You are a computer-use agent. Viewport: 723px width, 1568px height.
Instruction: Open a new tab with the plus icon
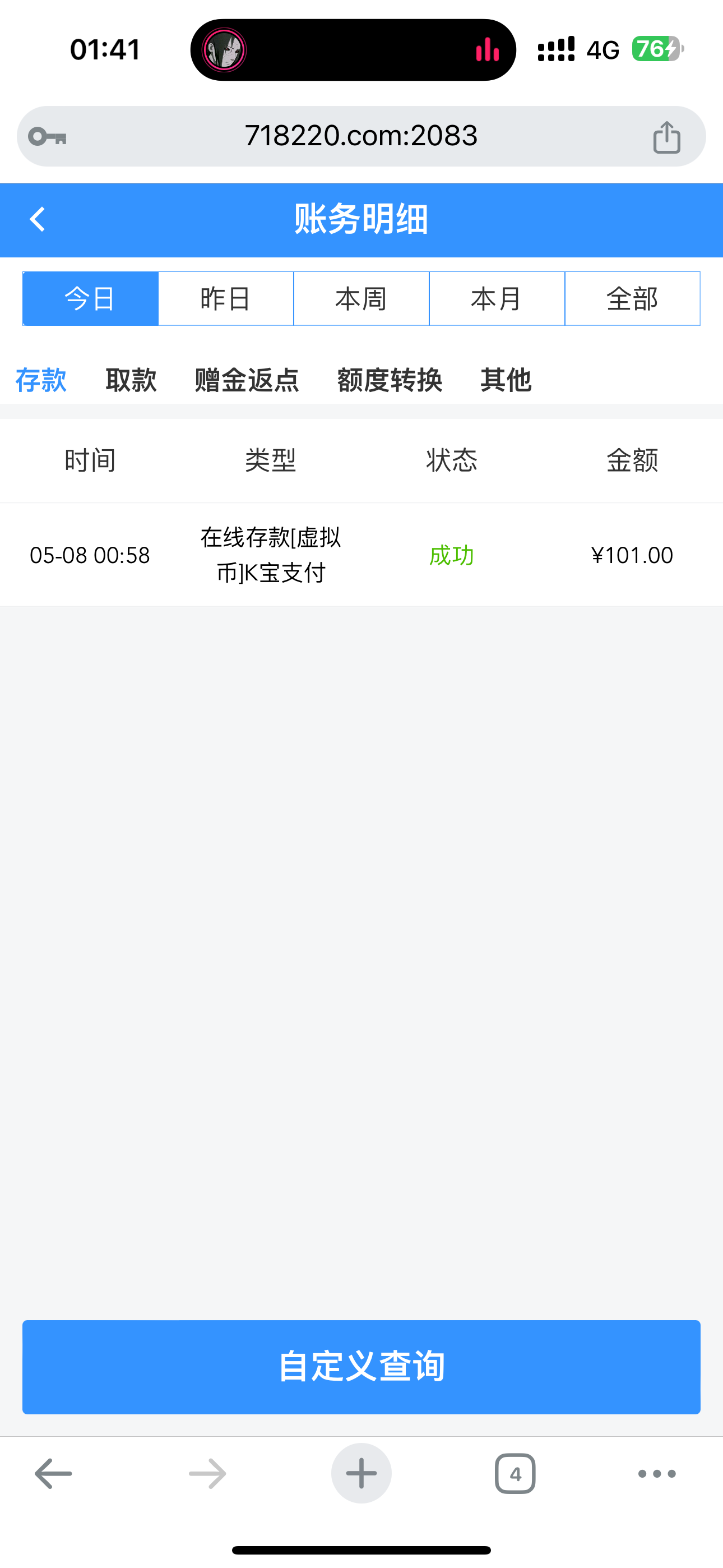[x=361, y=1473]
